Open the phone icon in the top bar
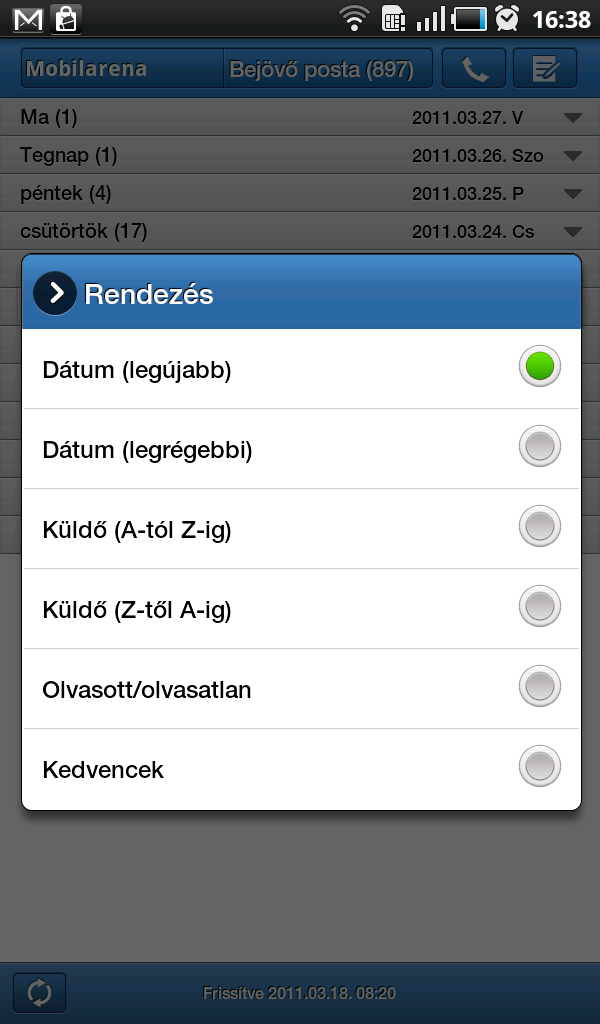 474,68
